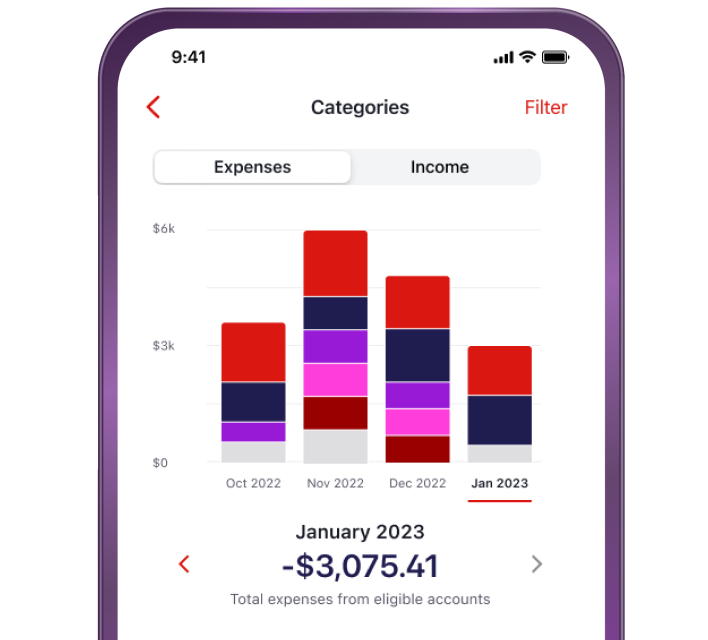Viewport: 708px width, 640px height.
Task: Go back using the red arrow
Action: (153, 107)
